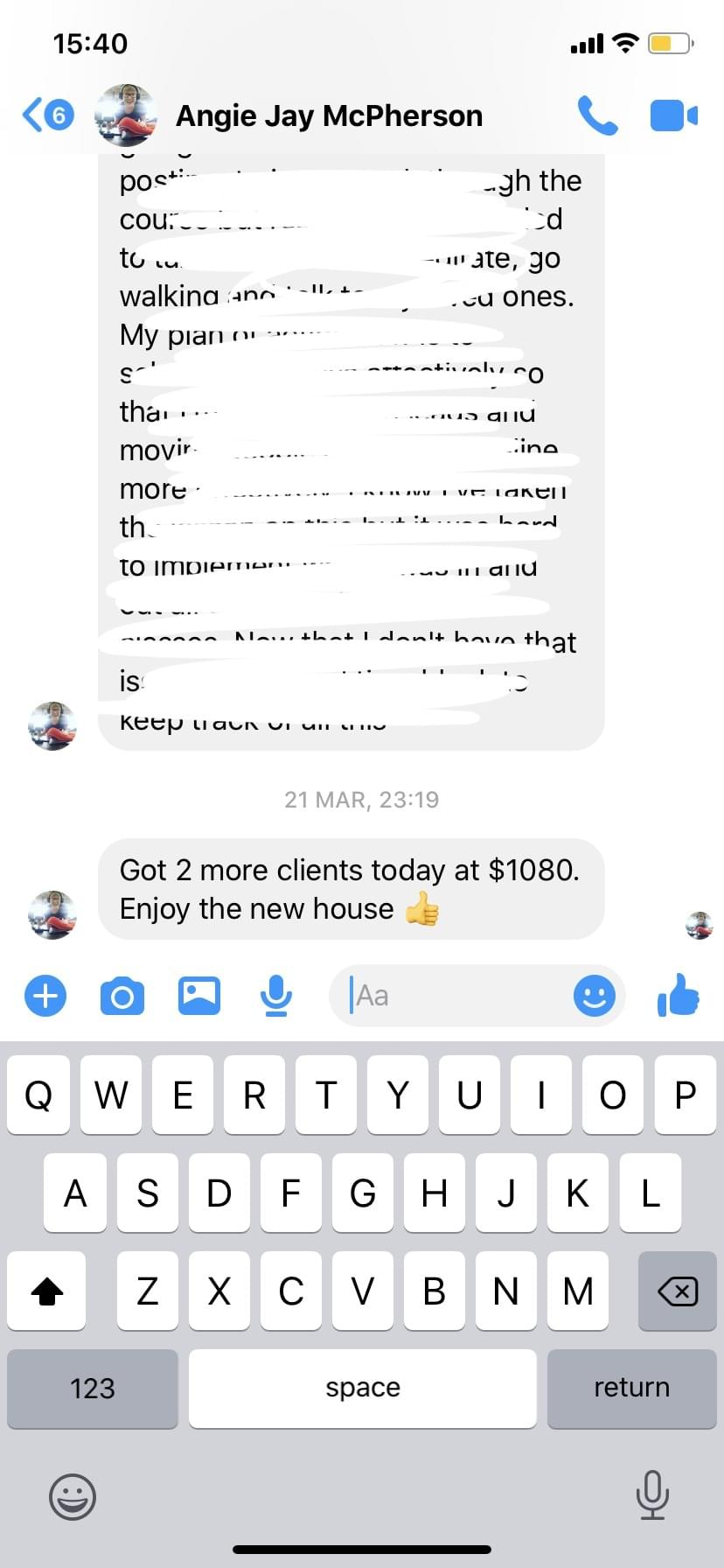The width and height of the screenshot is (724, 1568).
Task: Open the photo gallery picker
Action: coord(199,996)
